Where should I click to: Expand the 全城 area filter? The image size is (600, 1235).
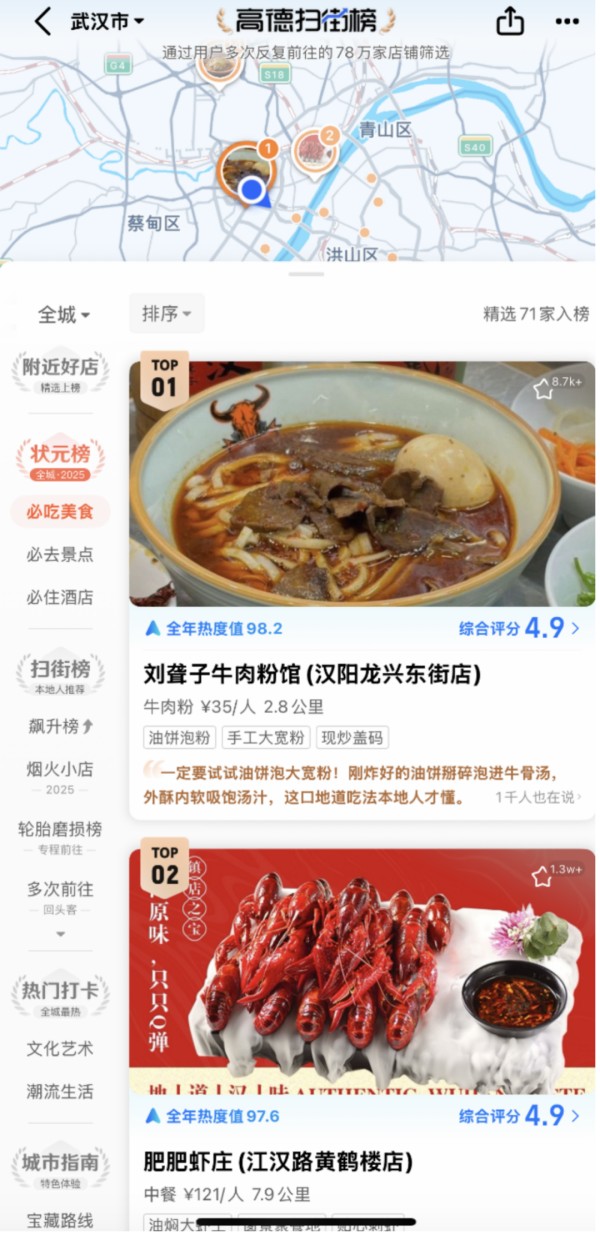pyautogui.click(x=64, y=314)
